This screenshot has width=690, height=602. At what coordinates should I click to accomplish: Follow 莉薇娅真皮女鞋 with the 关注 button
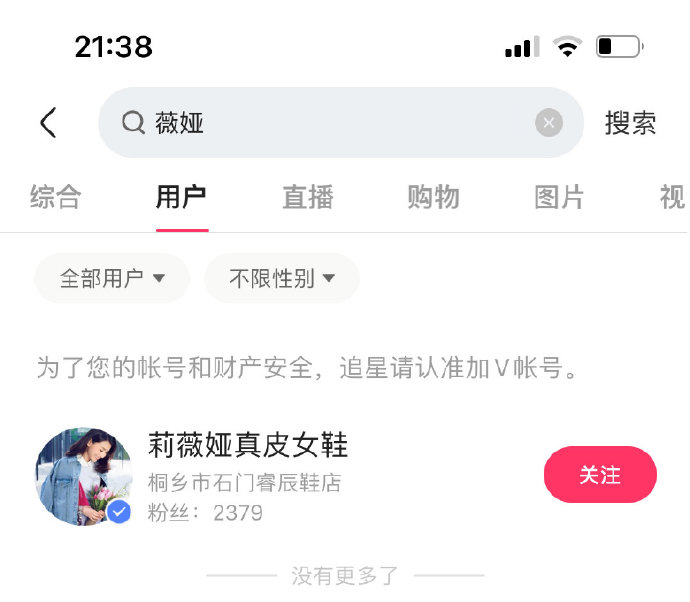[x=600, y=475]
